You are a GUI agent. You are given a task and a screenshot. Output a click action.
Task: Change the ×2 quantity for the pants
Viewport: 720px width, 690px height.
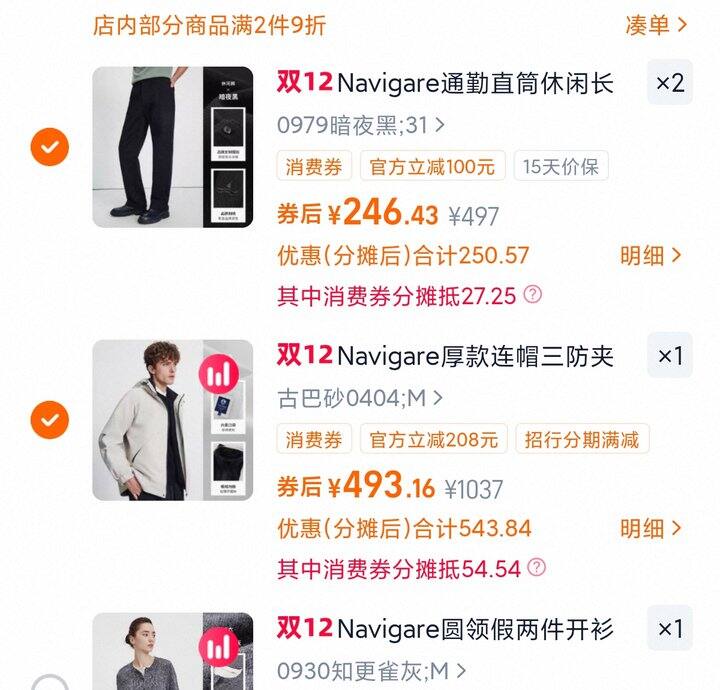pyautogui.click(x=669, y=83)
